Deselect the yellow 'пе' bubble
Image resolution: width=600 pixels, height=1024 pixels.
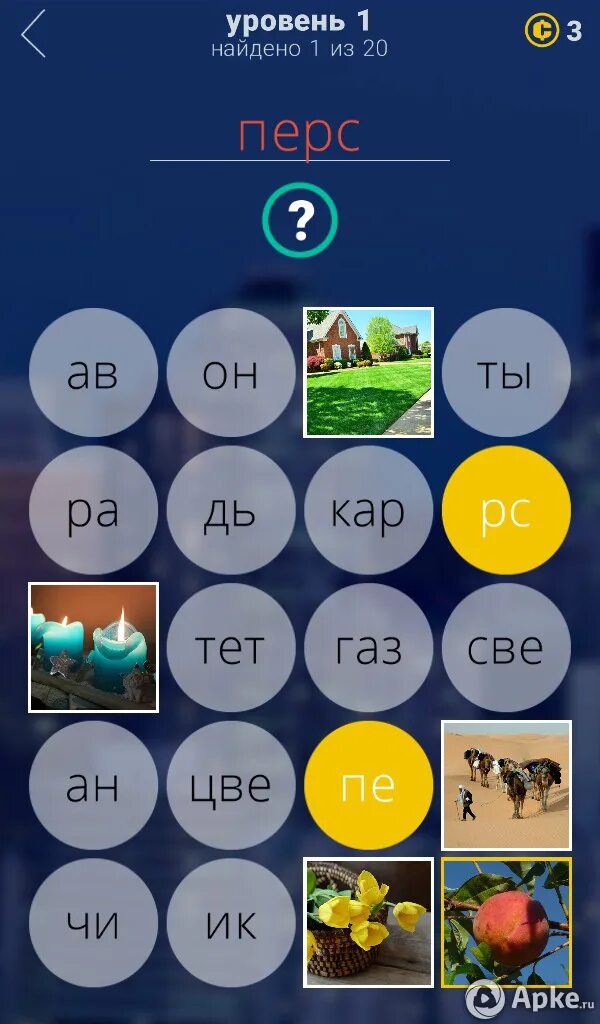coord(369,785)
